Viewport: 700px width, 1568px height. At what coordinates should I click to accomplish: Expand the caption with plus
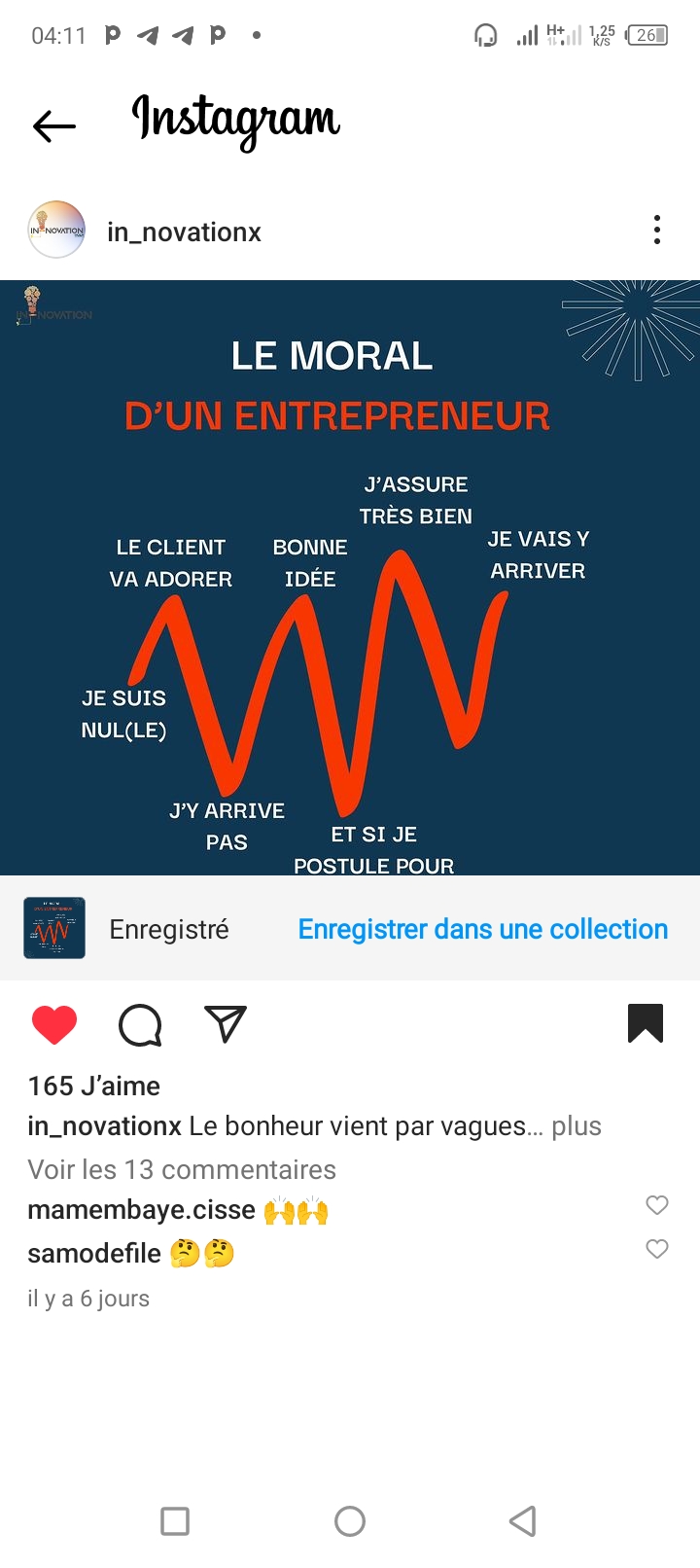tap(577, 1126)
